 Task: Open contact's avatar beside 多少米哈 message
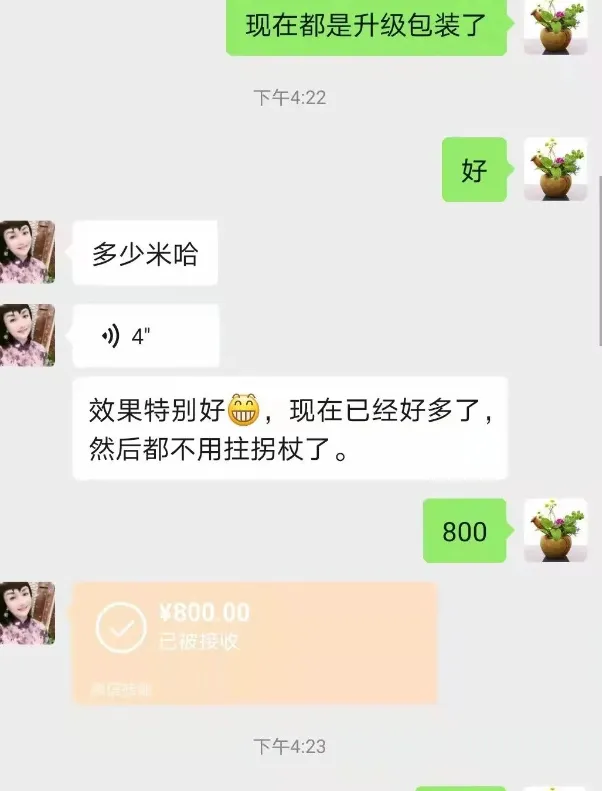point(27,251)
